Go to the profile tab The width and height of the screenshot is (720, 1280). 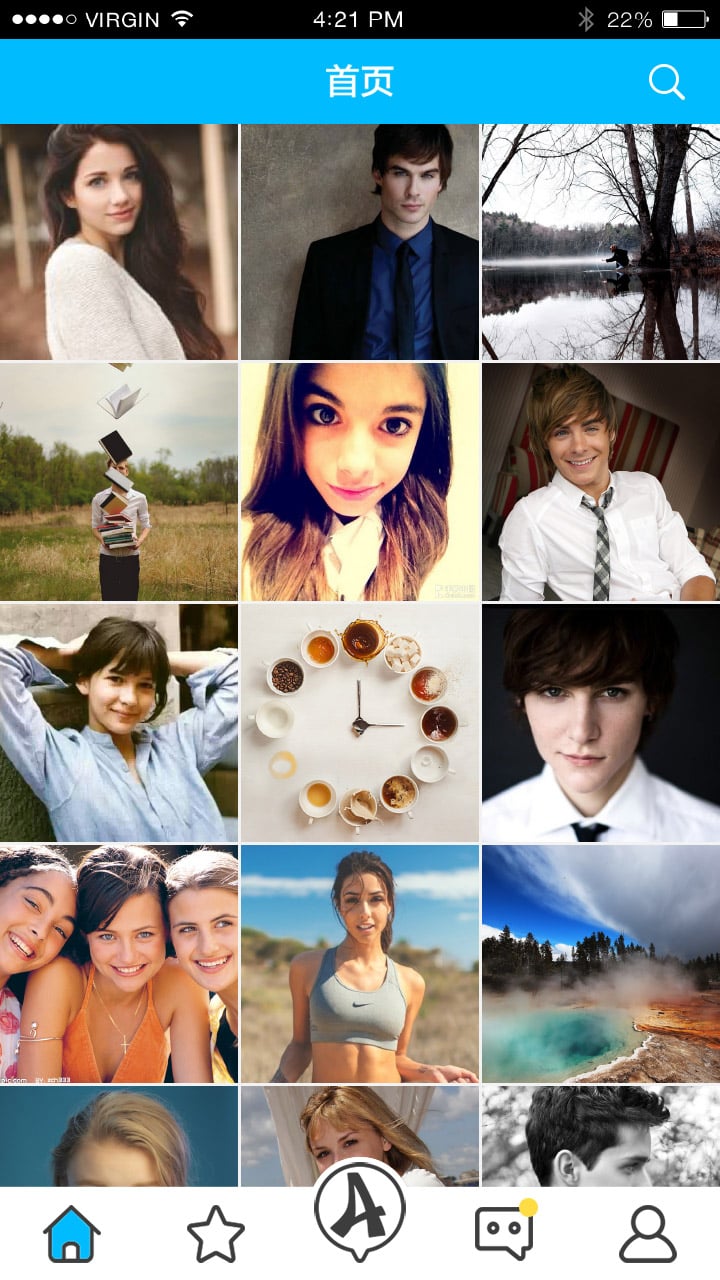click(648, 1234)
